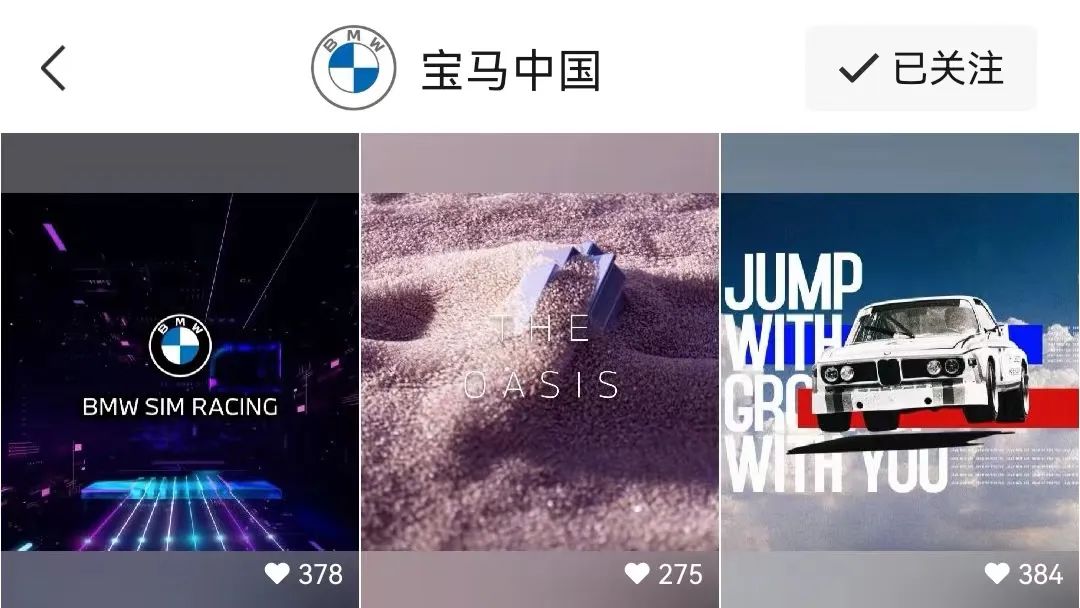Open the BMW SIM RACING video
This screenshot has height=608, width=1080.
[x=179, y=370]
